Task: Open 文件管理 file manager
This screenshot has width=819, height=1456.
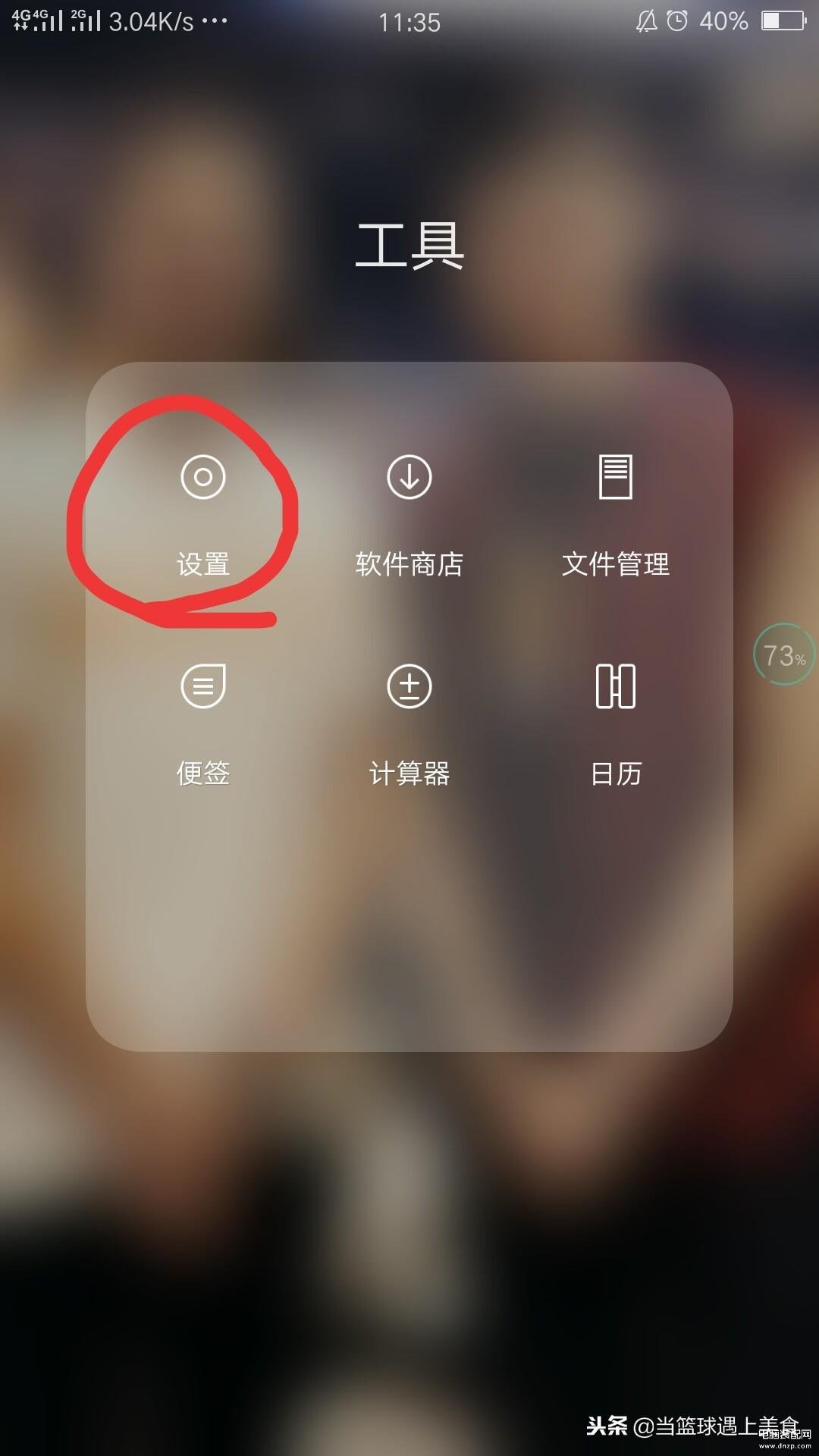Action: coord(615,478)
